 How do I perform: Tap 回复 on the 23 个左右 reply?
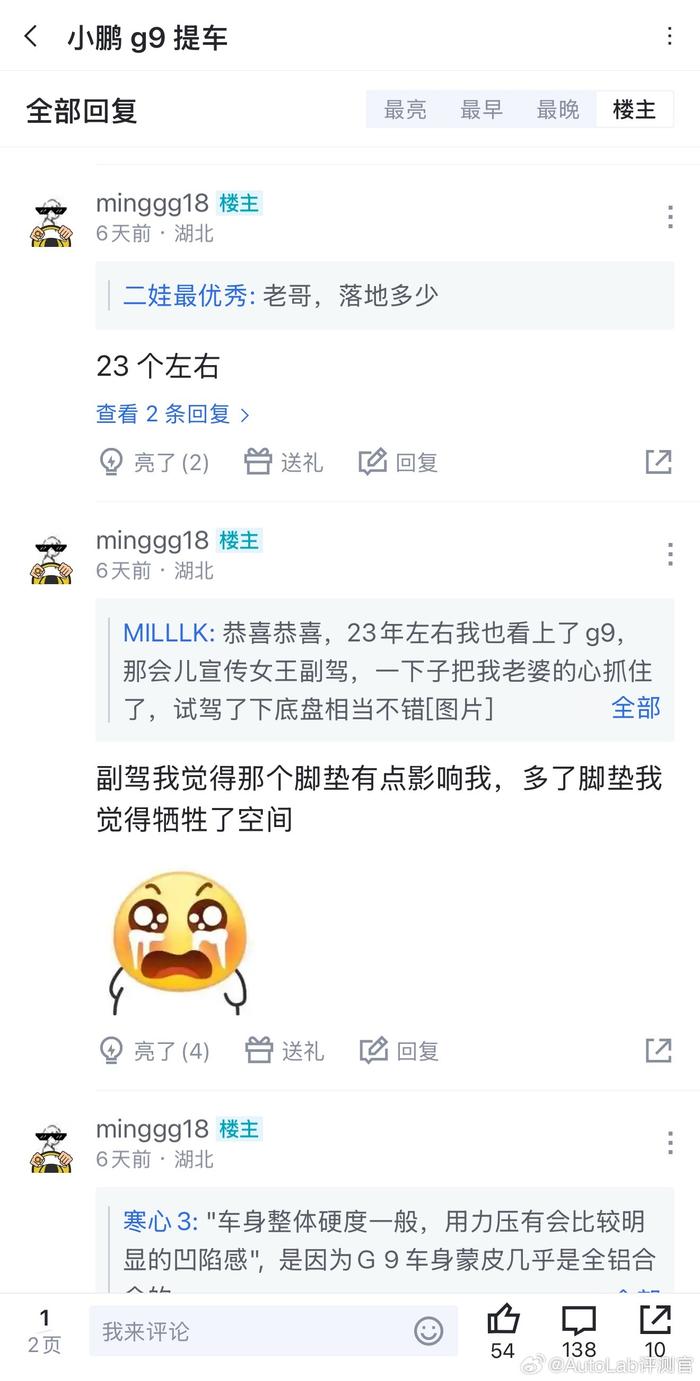(399, 462)
